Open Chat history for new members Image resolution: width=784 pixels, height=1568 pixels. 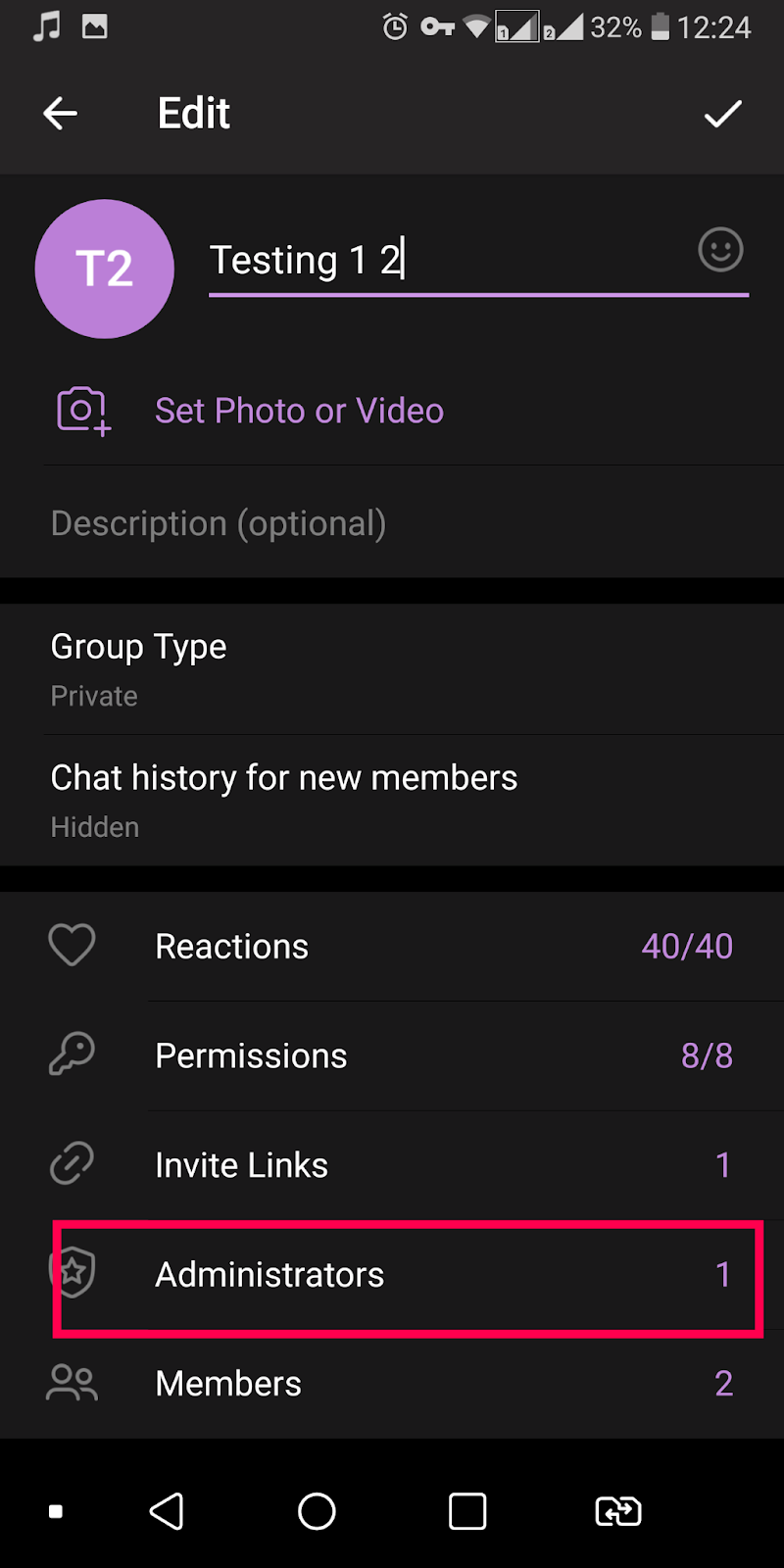392,801
